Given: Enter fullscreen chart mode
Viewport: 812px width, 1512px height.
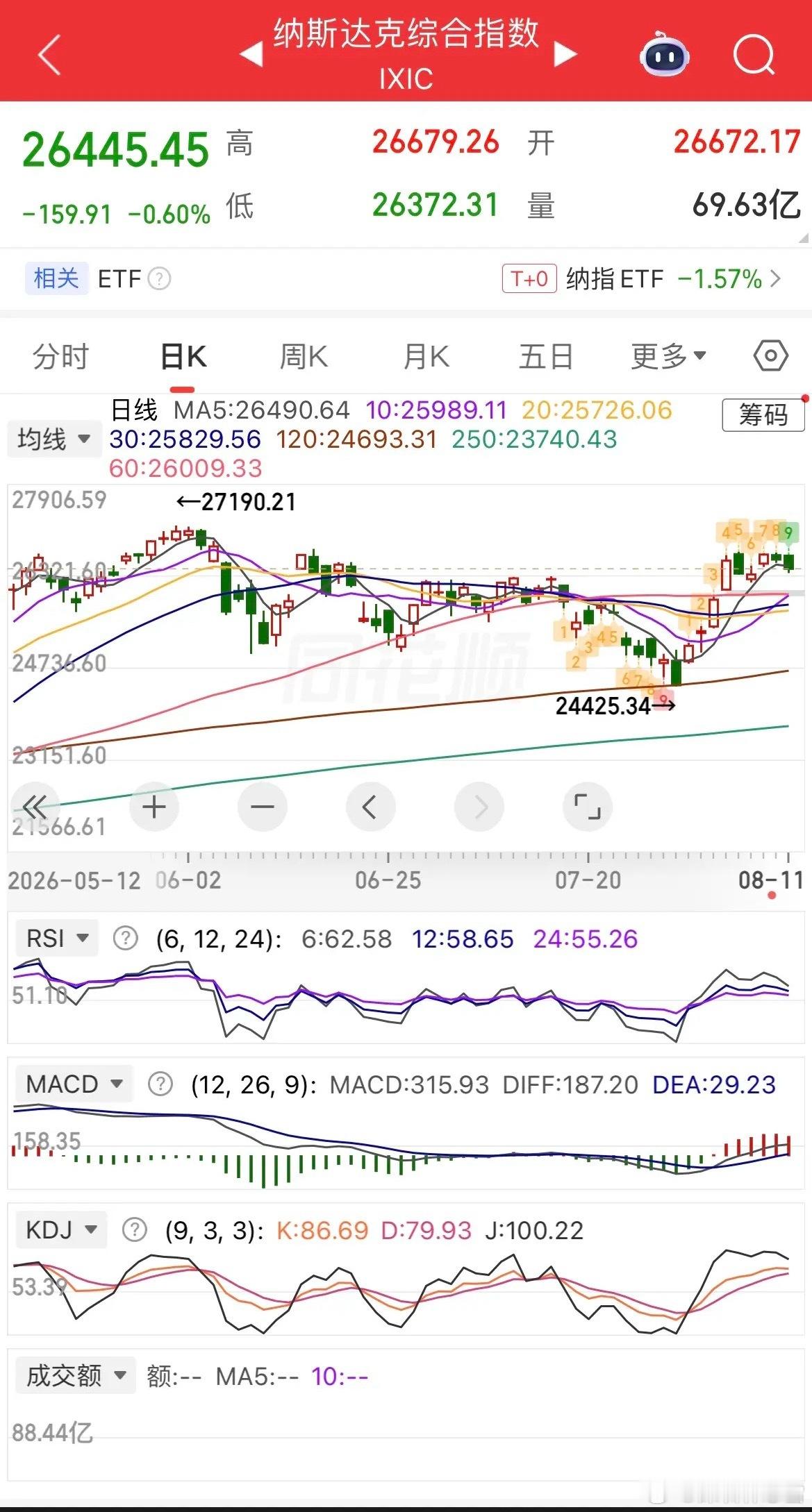Looking at the screenshot, I should 588,807.
